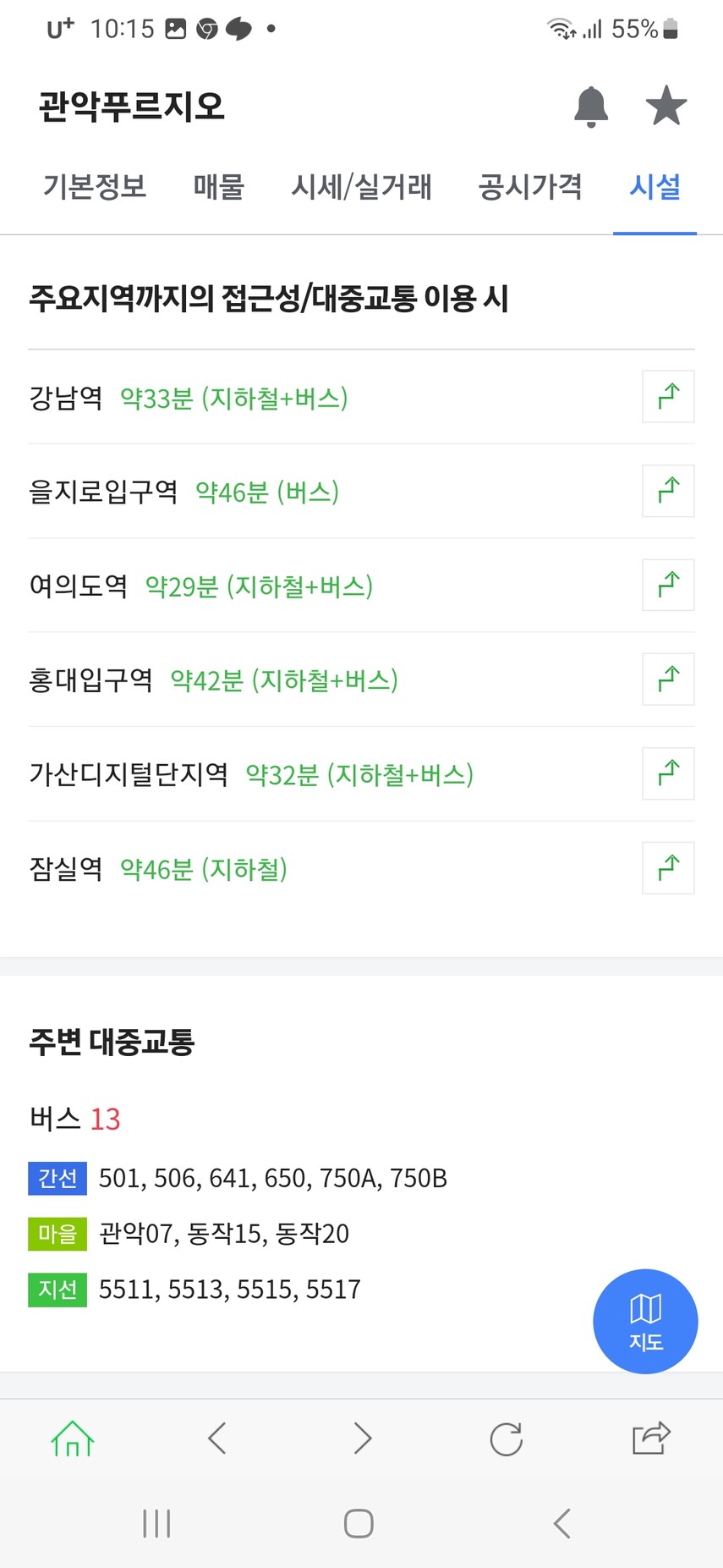Go forward in the browser toolbar
This screenshot has width=723, height=1568.
pyautogui.click(x=362, y=1439)
